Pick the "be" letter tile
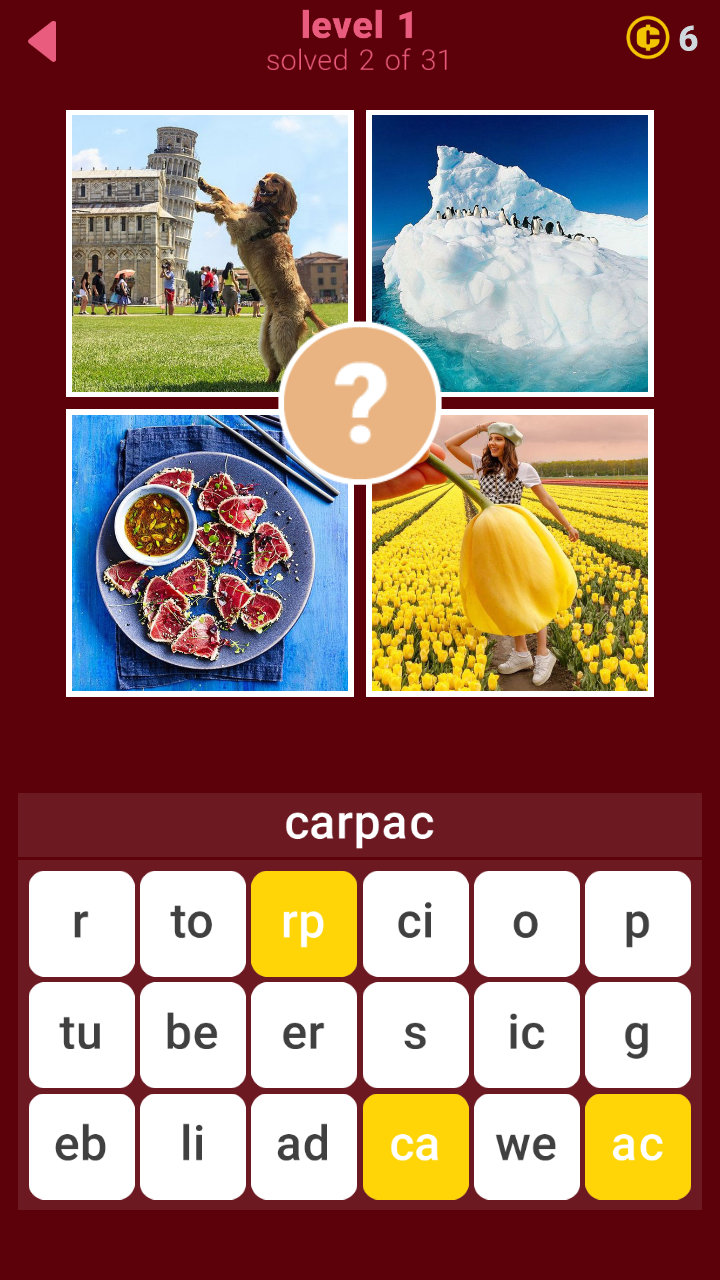 coord(193,1035)
